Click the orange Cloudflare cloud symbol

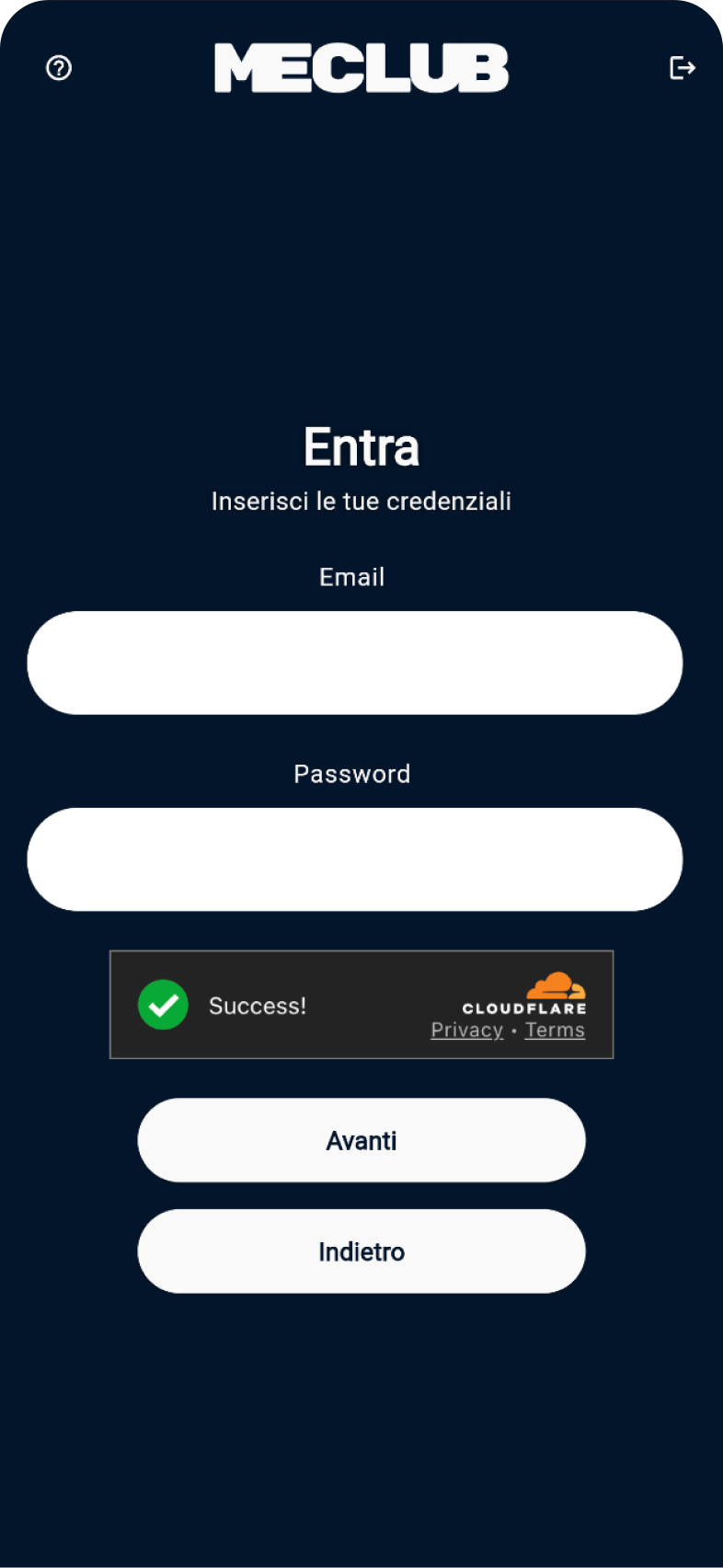click(556, 986)
